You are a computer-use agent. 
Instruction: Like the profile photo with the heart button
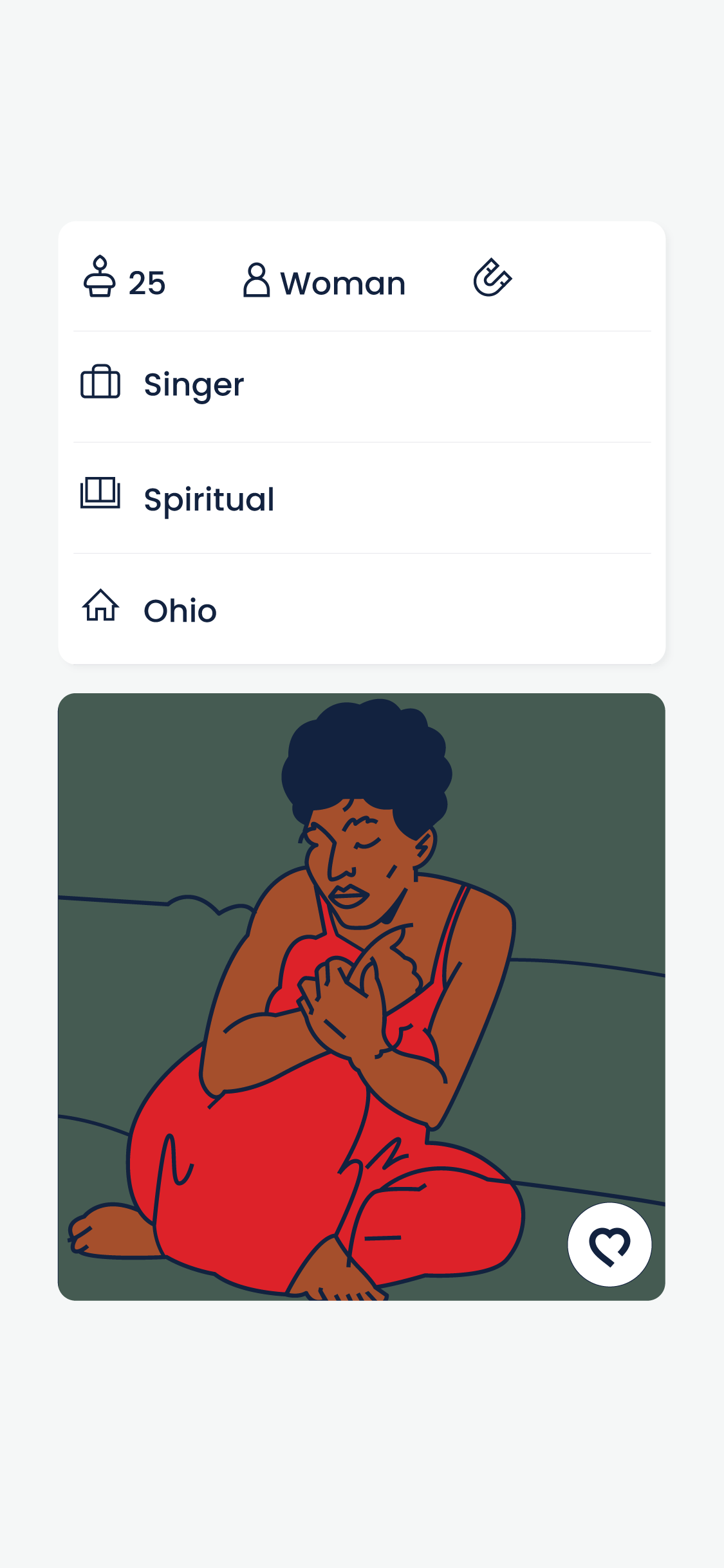click(609, 1244)
